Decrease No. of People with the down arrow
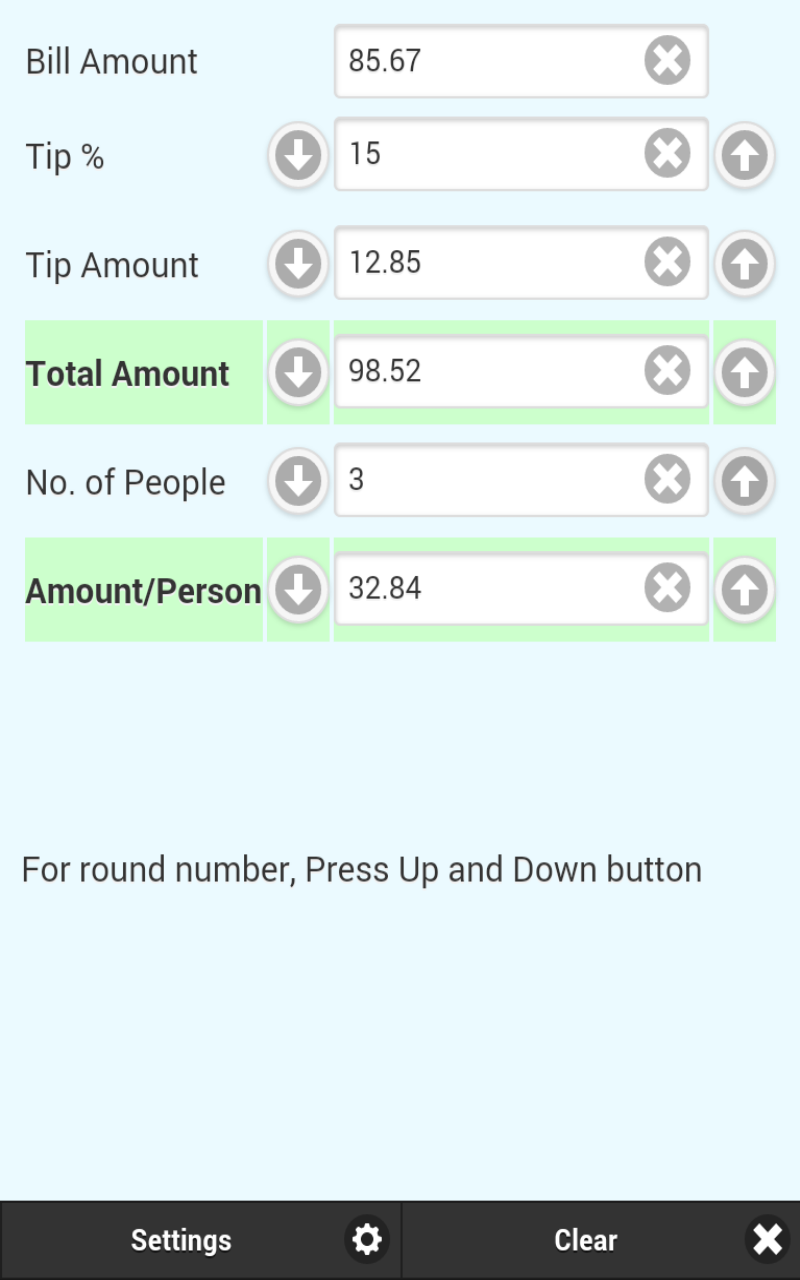 point(297,481)
